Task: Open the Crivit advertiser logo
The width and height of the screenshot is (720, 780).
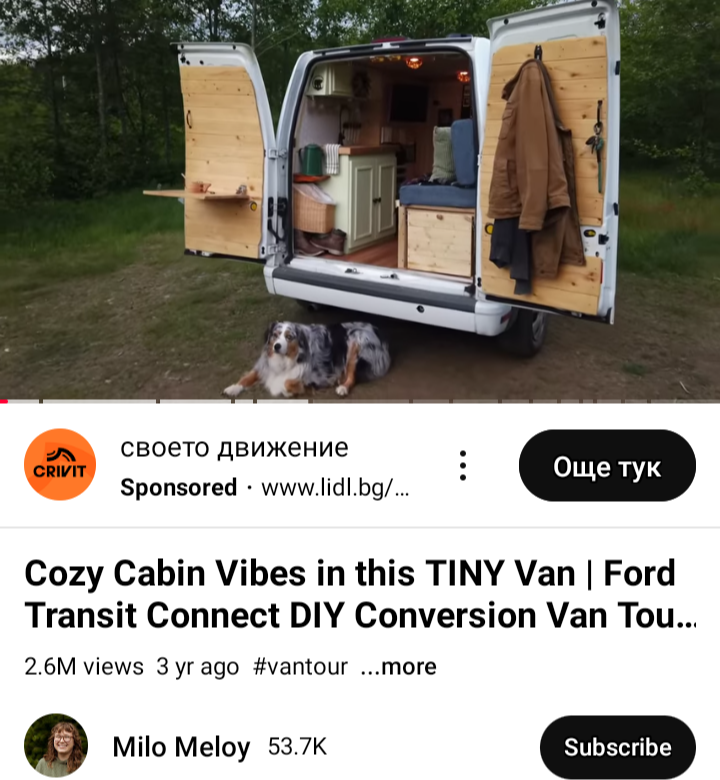Action: coord(60,465)
